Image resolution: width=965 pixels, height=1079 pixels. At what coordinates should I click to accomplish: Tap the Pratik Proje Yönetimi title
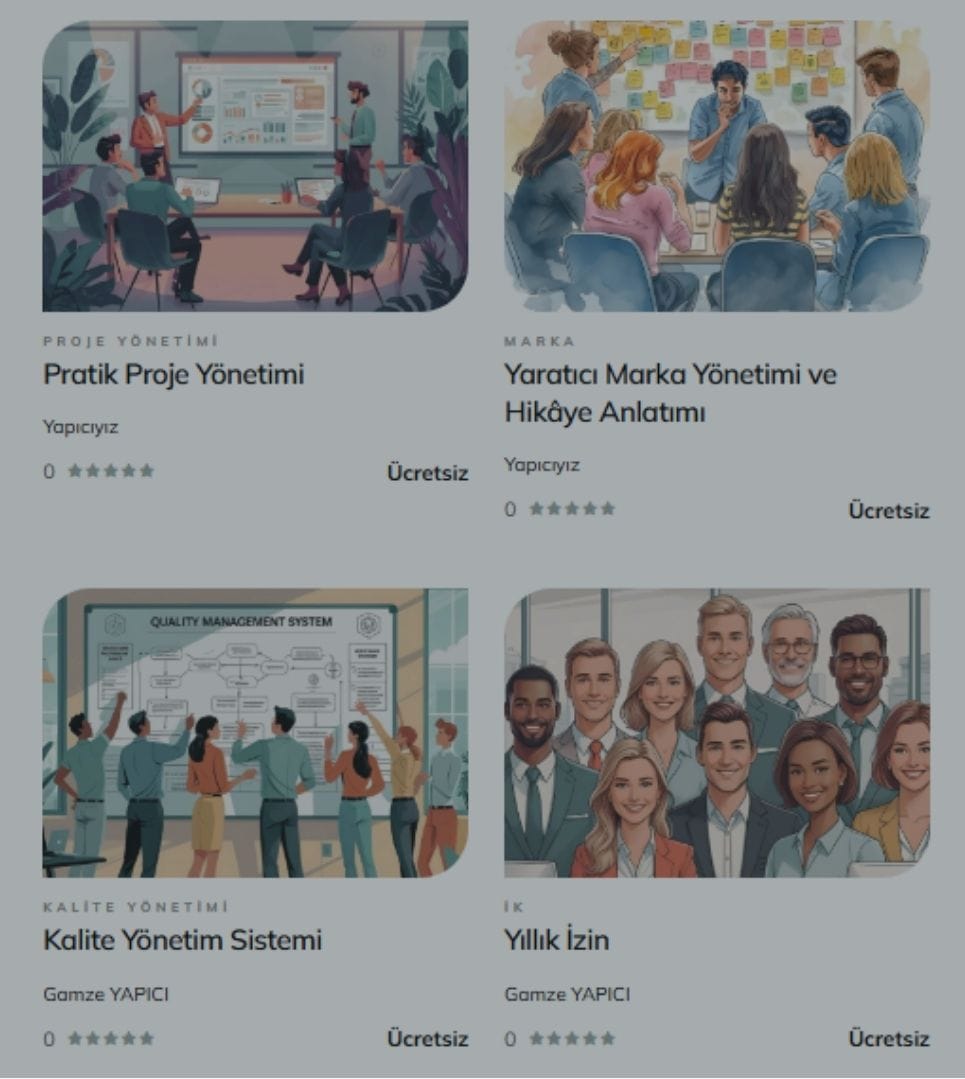point(174,375)
